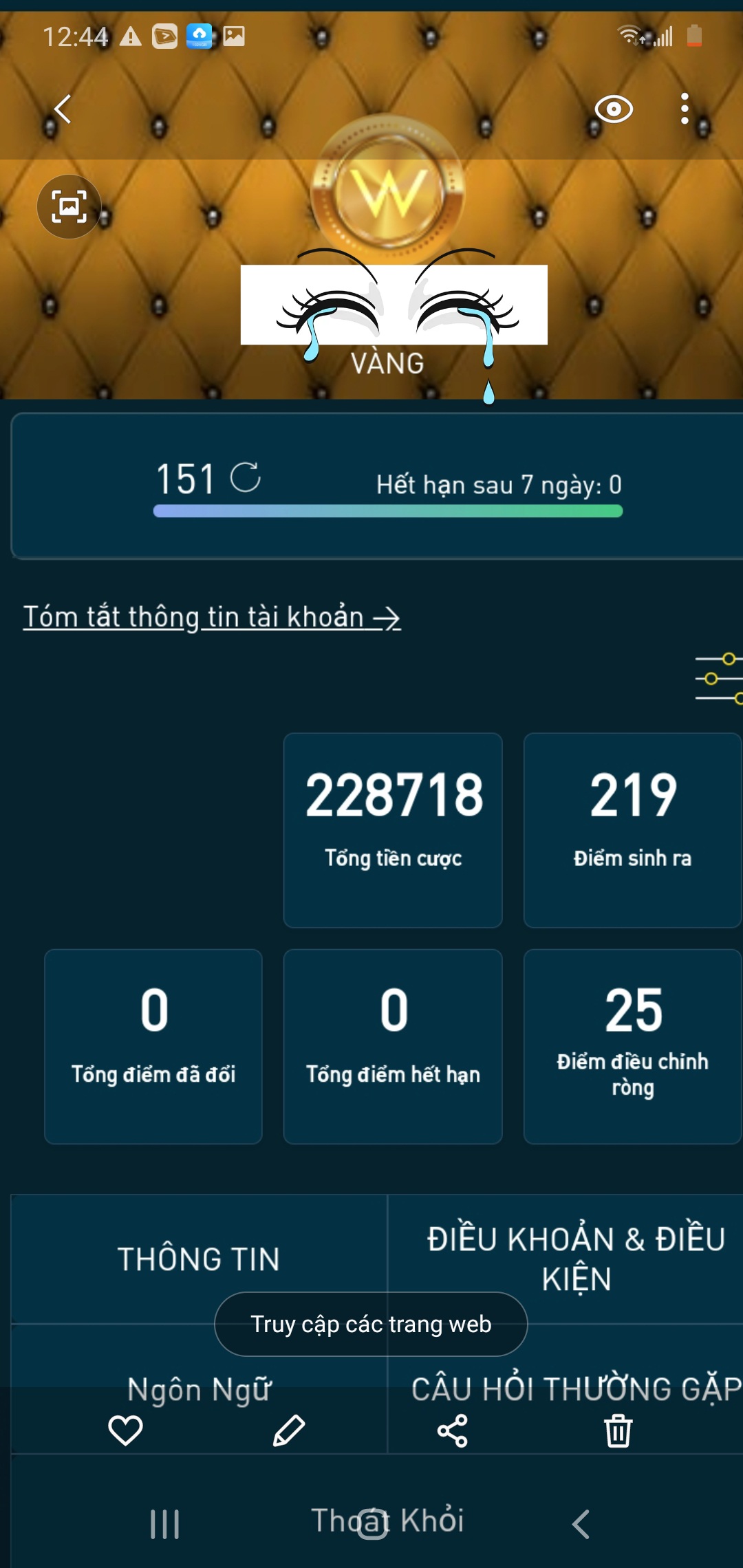Tap the Truy cập các trang web chip
Image resolution: width=743 pixels, height=1568 pixels.
pyautogui.click(x=371, y=1324)
